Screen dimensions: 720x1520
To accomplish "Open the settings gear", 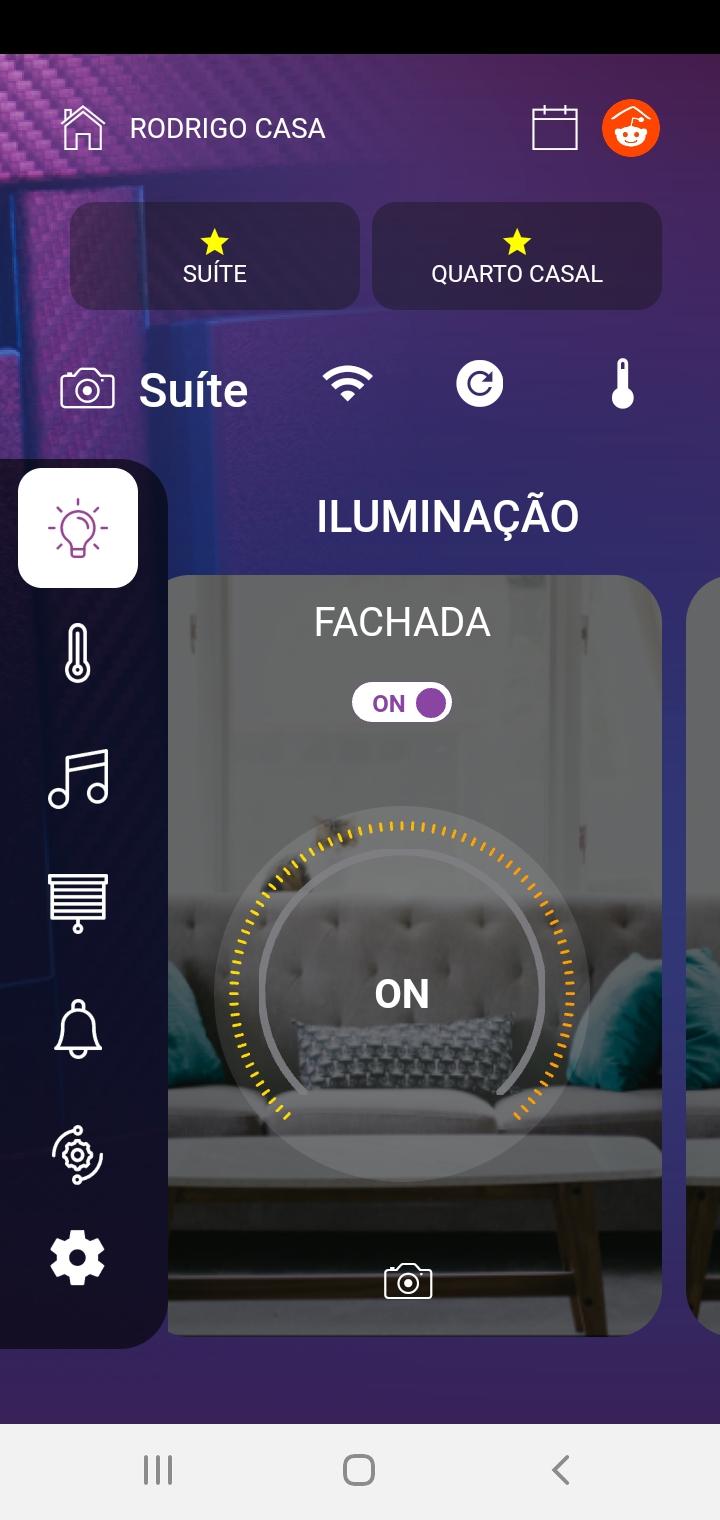I will [x=78, y=1257].
